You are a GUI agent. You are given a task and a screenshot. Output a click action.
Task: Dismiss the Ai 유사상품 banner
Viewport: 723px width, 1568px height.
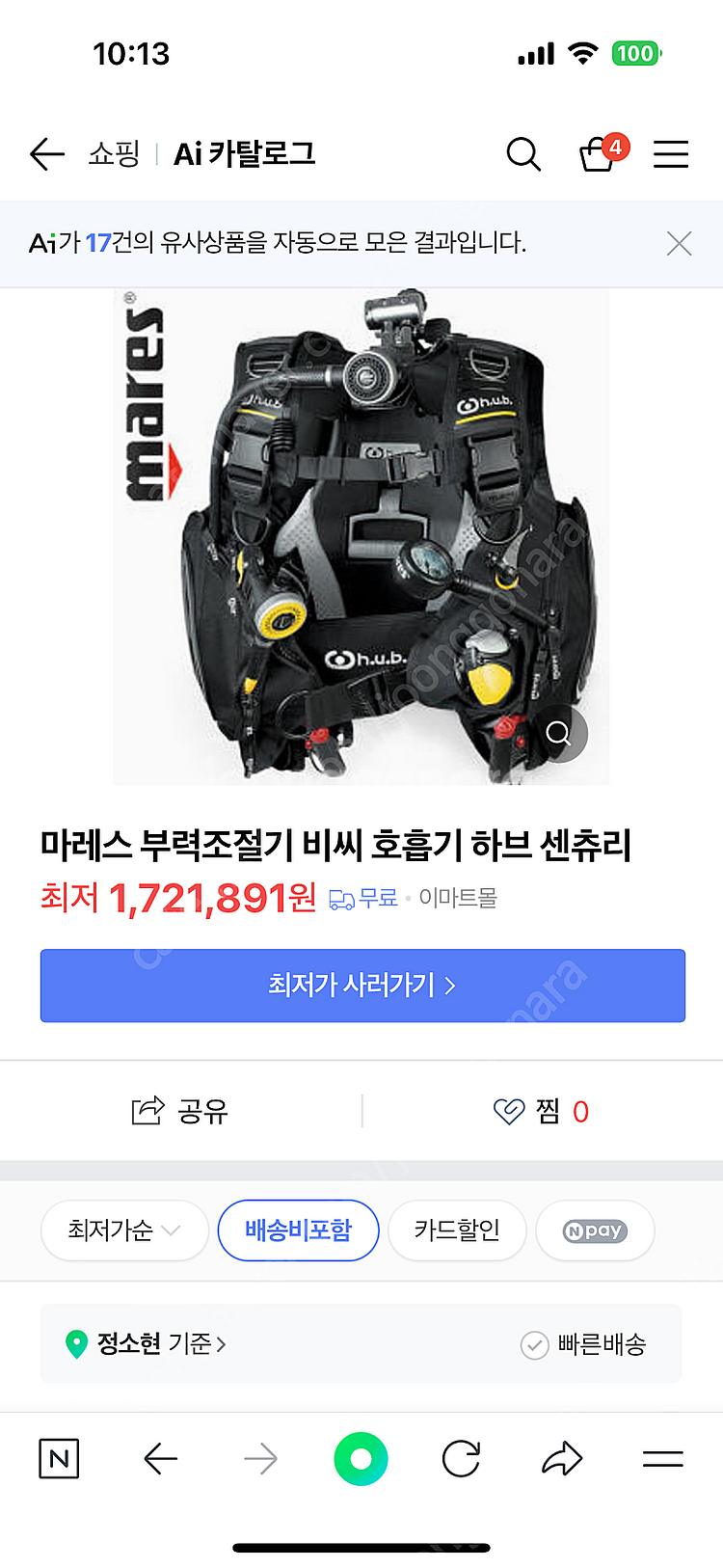pyautogui.click(x=679, y=244)
